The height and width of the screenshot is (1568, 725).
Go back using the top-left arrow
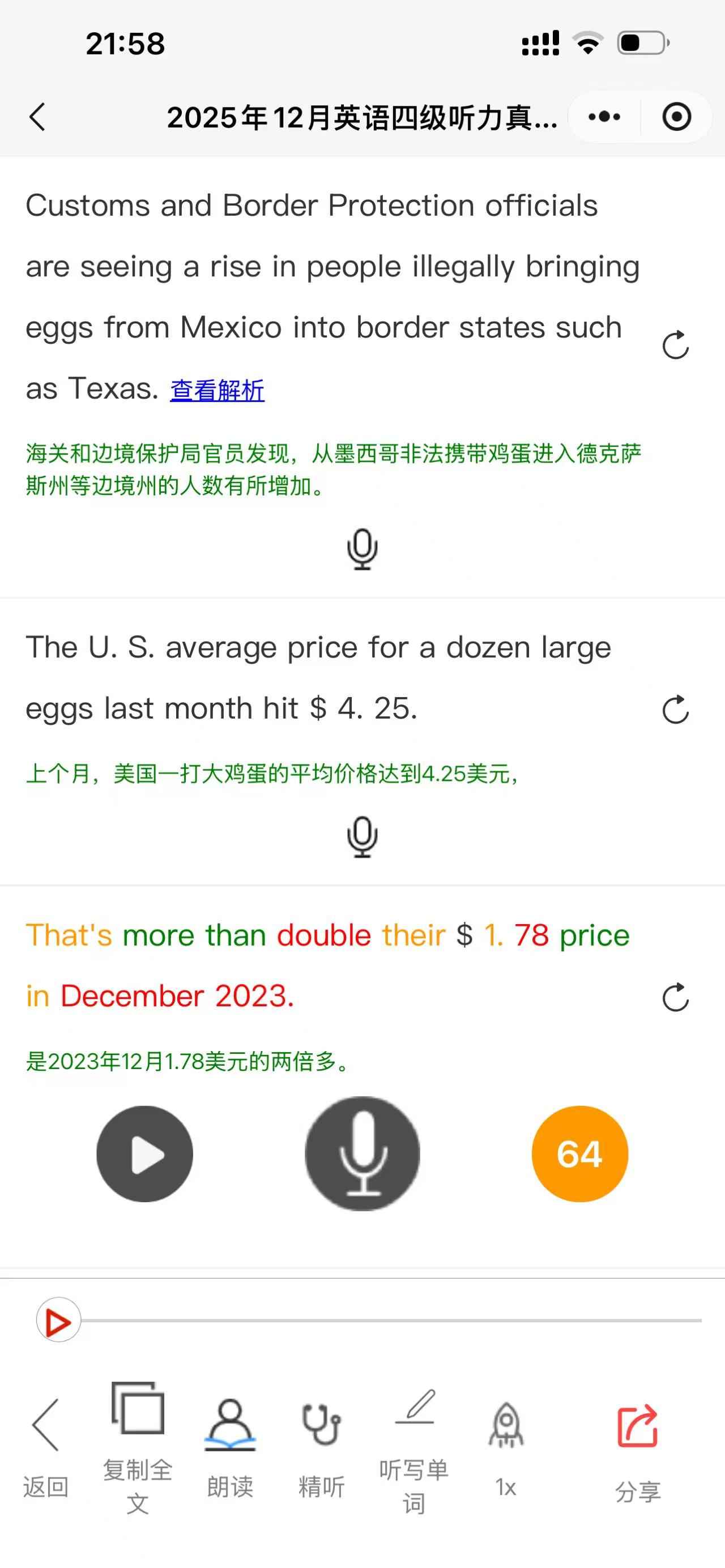[x=37, y=117]
